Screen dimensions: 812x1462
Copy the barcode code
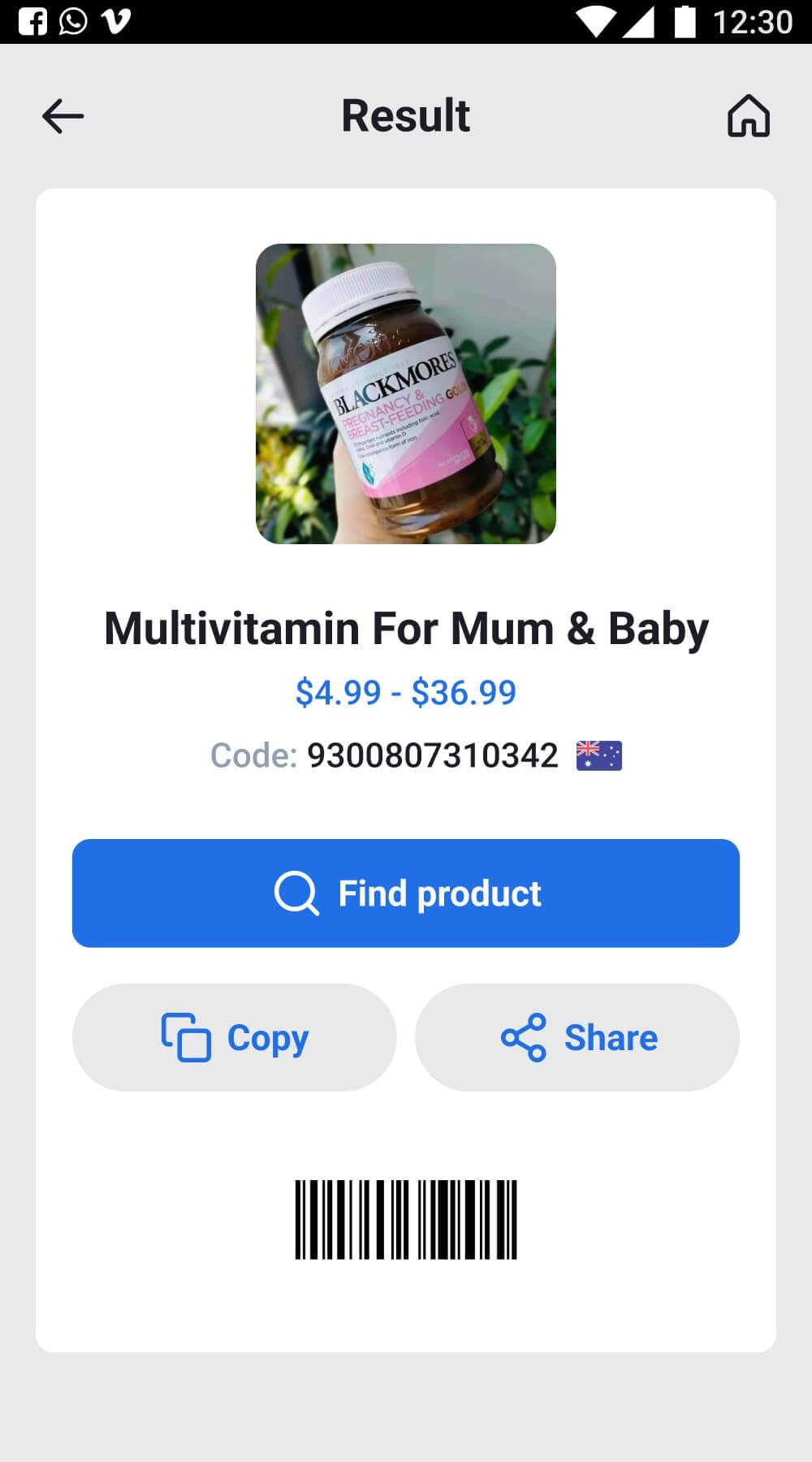pos(235,1037)
